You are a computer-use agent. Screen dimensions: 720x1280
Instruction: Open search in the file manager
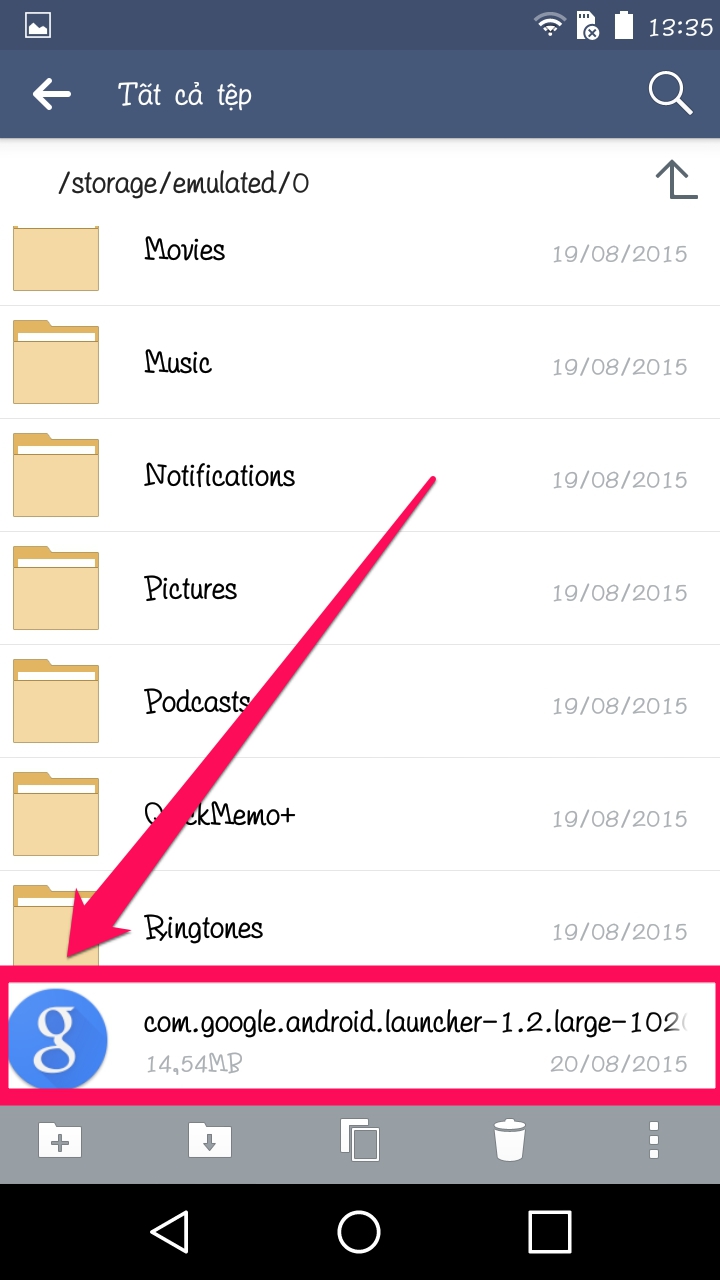coord(669,95)
